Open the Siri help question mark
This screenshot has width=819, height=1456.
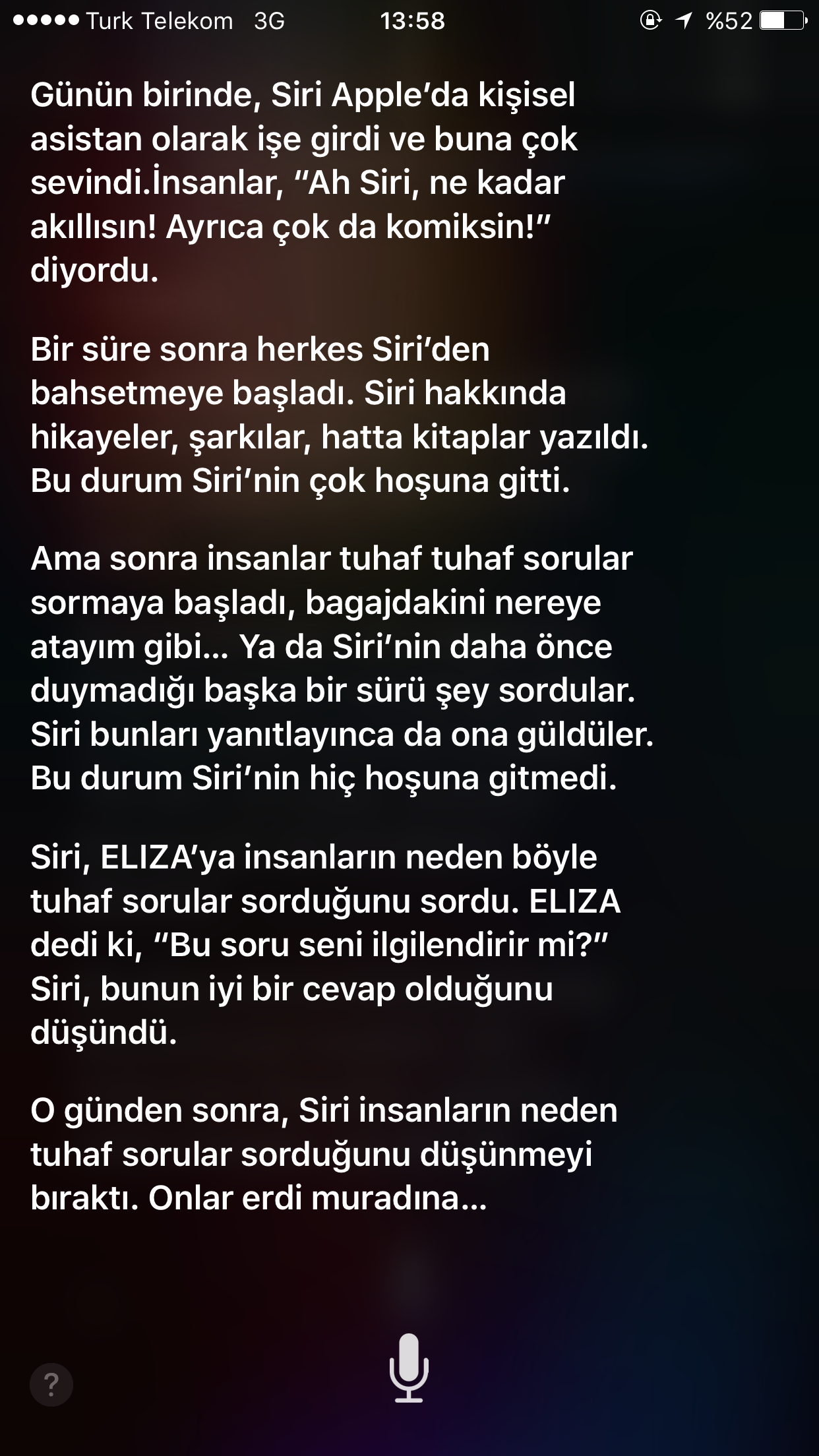pyautogui.click(x=51, y=1383)
